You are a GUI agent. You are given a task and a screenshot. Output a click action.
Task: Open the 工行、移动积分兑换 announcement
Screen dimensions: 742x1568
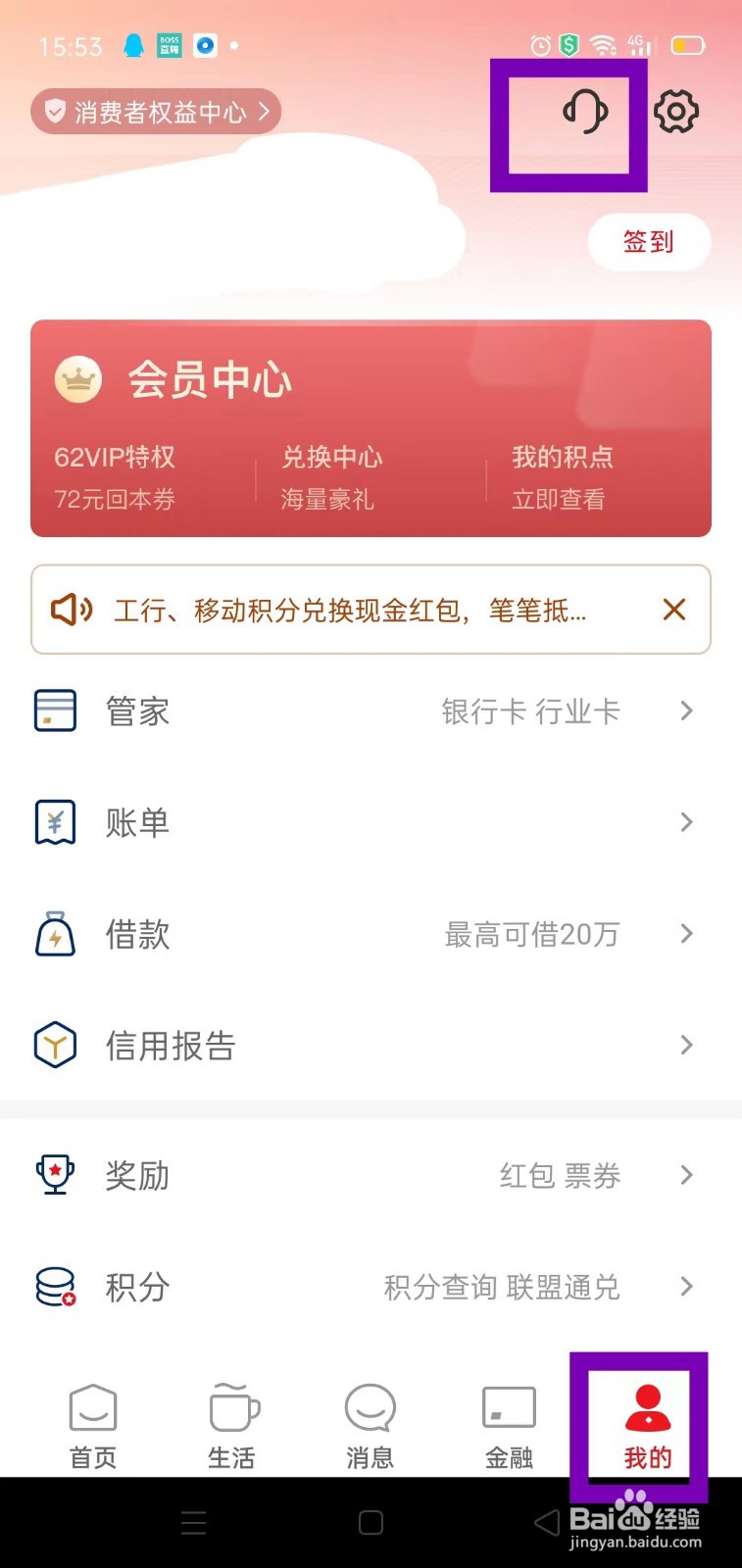click(350, 611)
